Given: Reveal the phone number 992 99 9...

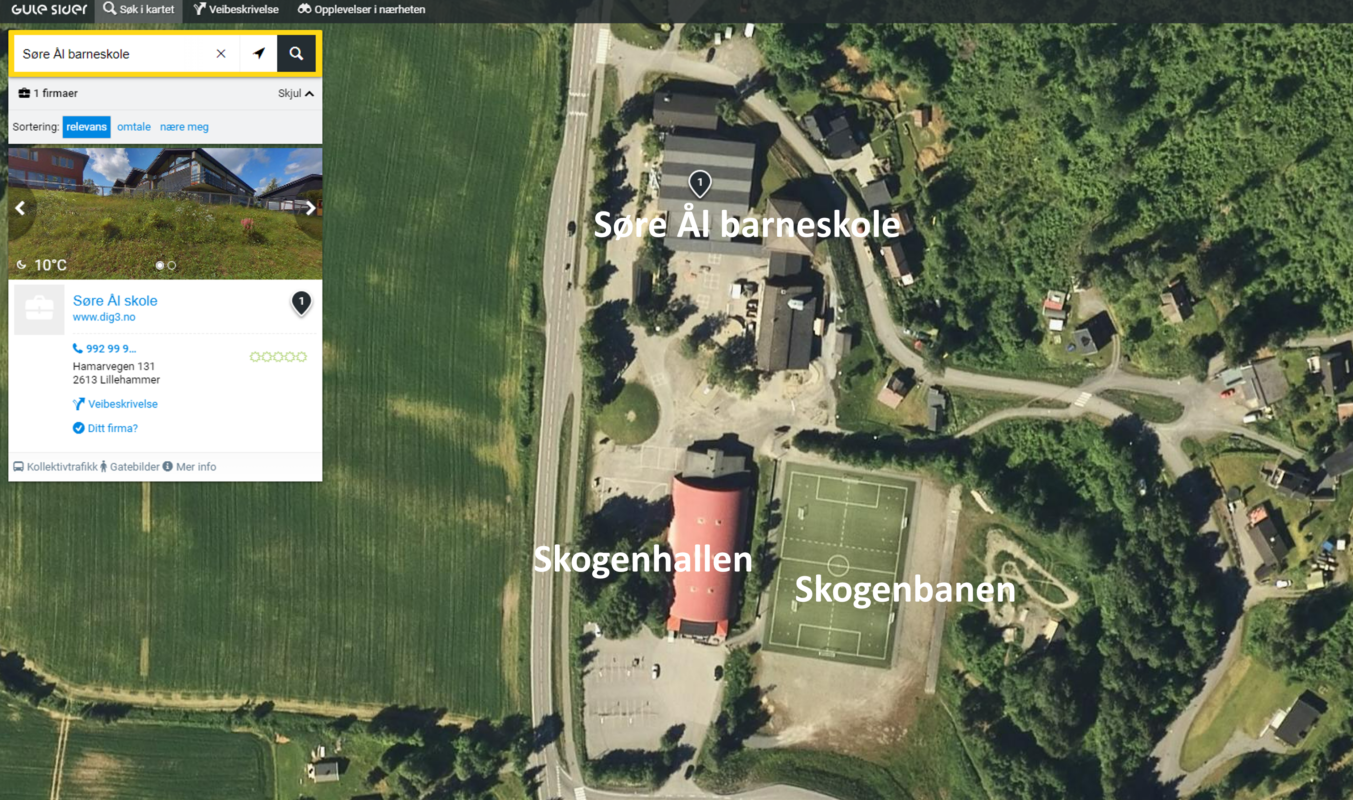Looking at the screenshot, I should [104, 349].
